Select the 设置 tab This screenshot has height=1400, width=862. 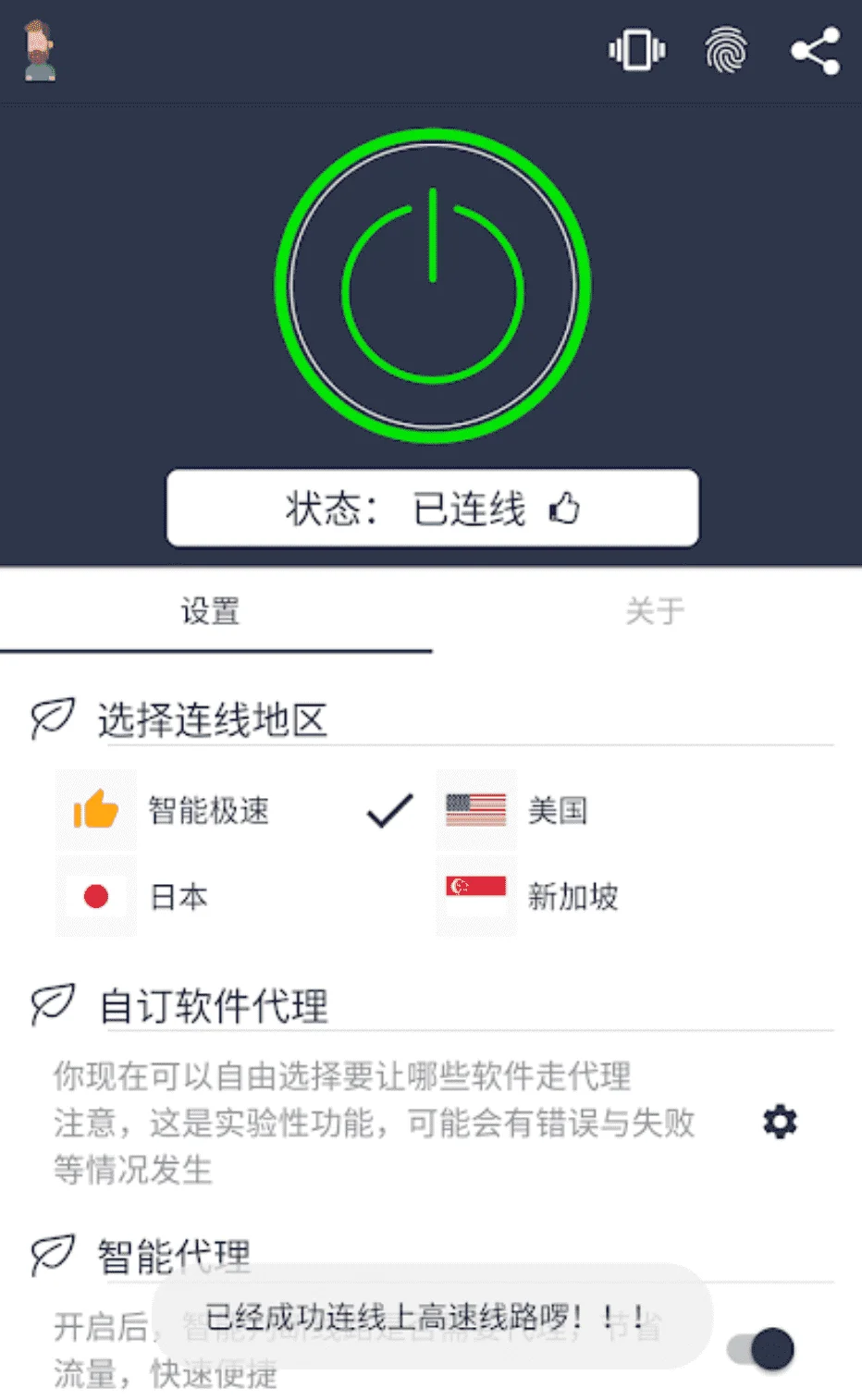[210, 611]
